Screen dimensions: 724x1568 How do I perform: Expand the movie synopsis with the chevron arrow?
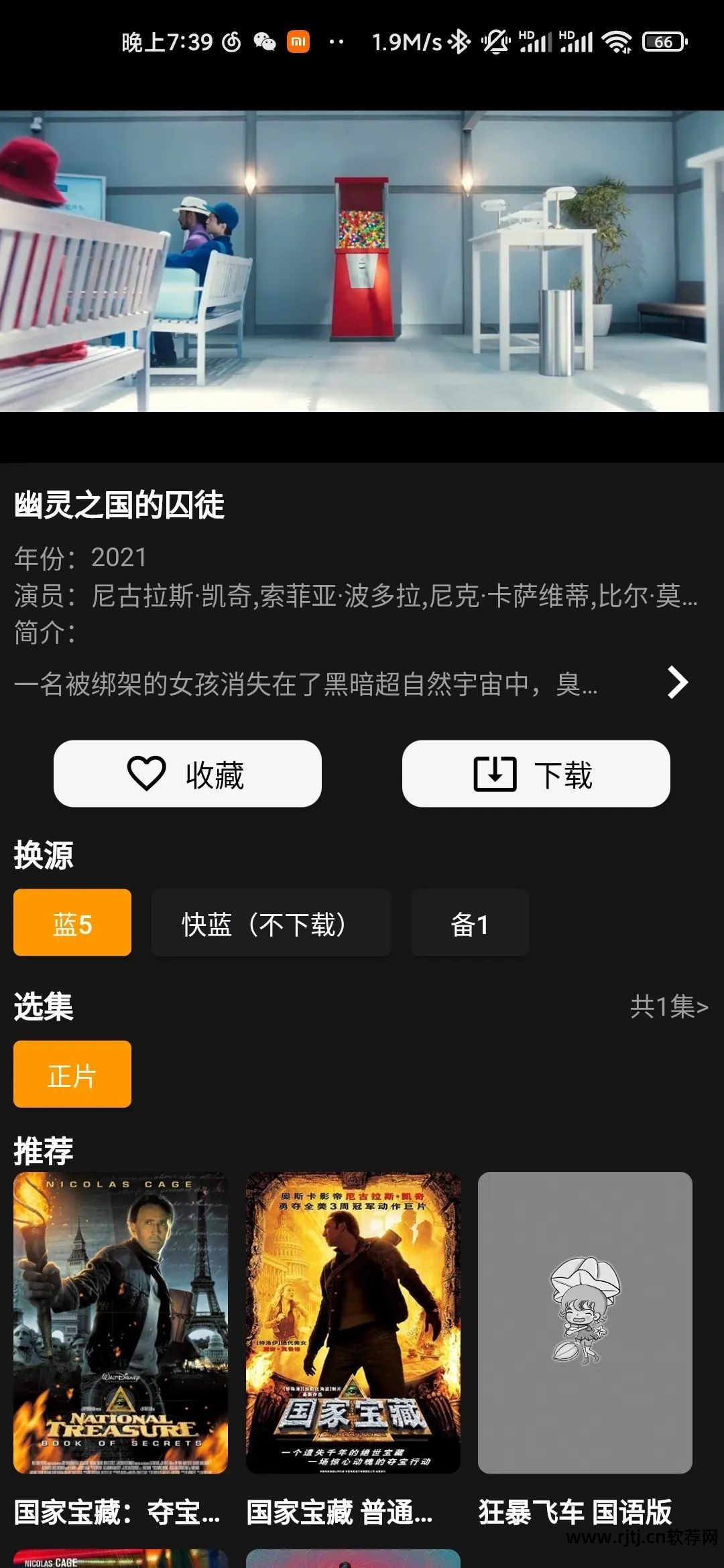click(677, 683)
